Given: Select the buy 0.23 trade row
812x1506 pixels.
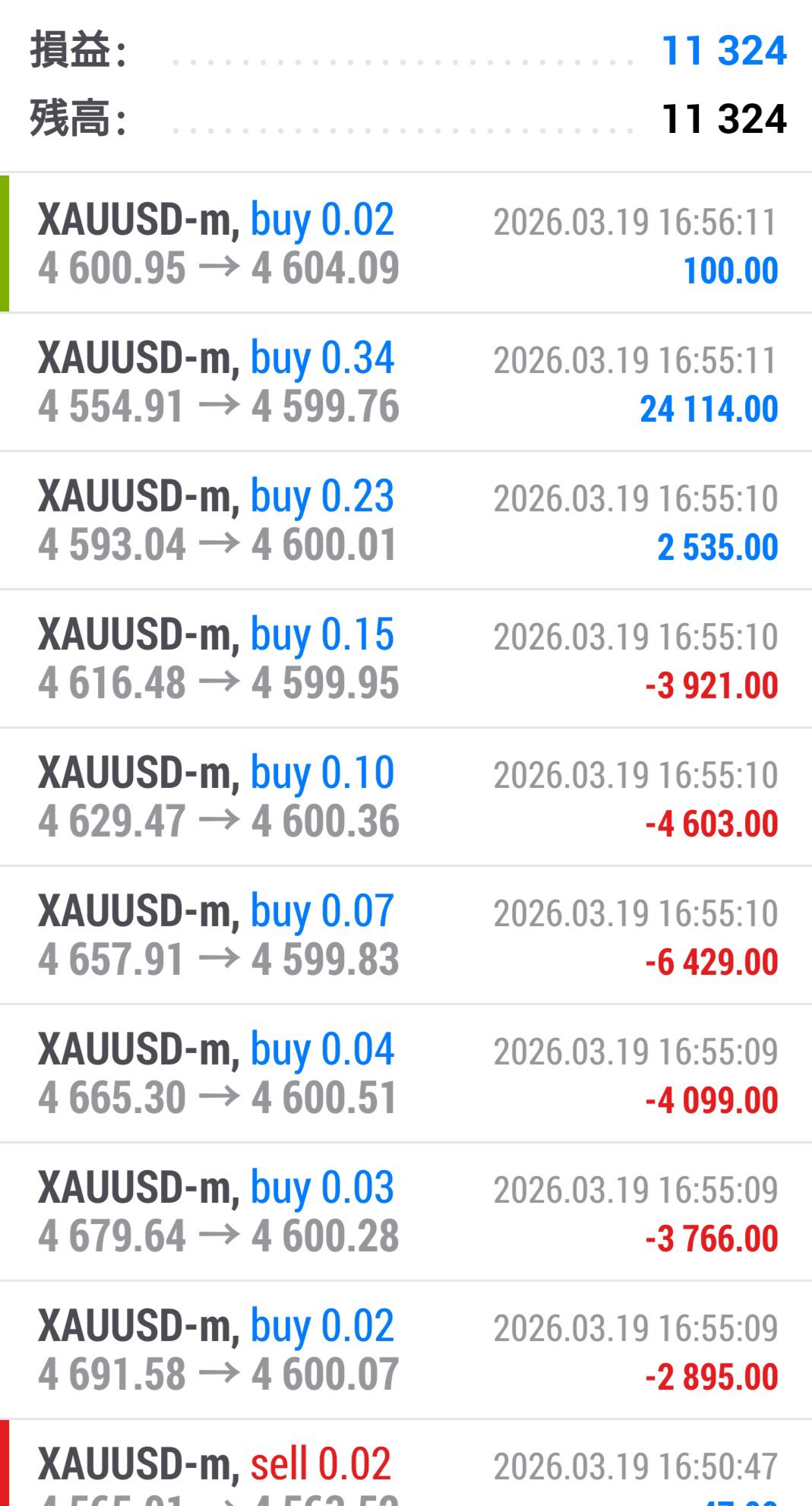Looking at the screenshot, I should click(406, 520).
